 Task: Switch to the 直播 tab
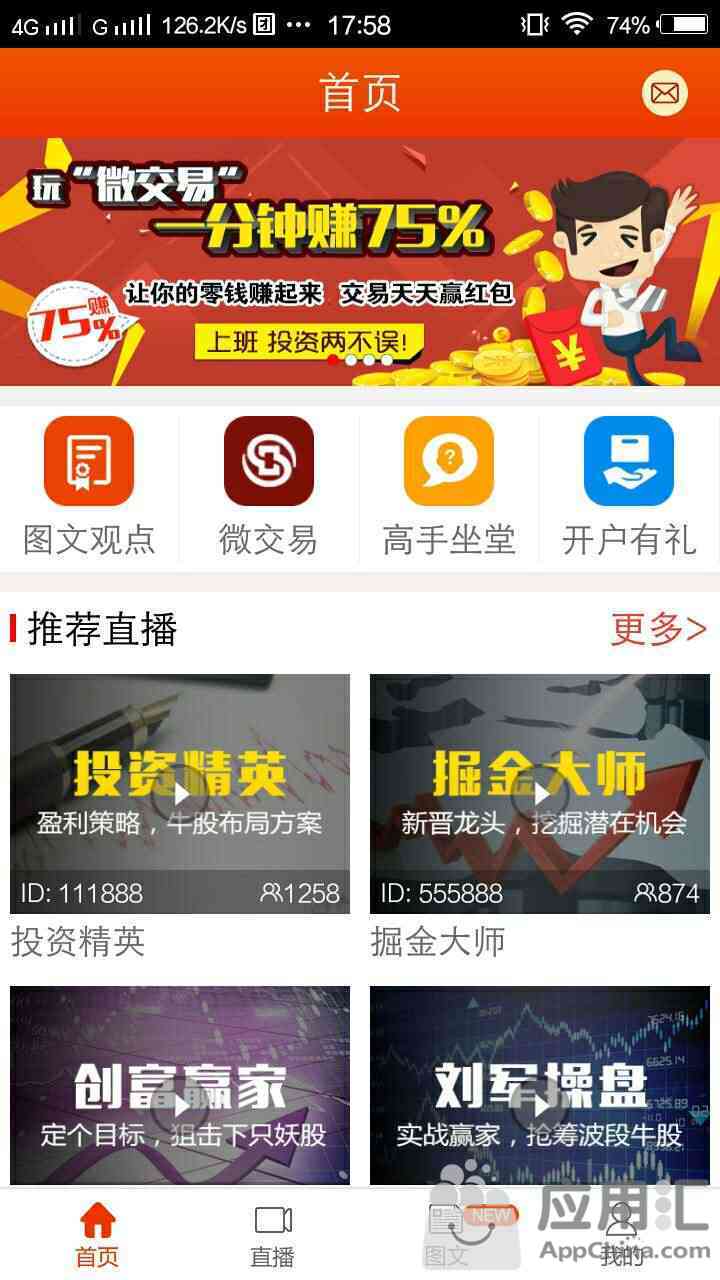pyautogui.click(x=272, y=1235)
